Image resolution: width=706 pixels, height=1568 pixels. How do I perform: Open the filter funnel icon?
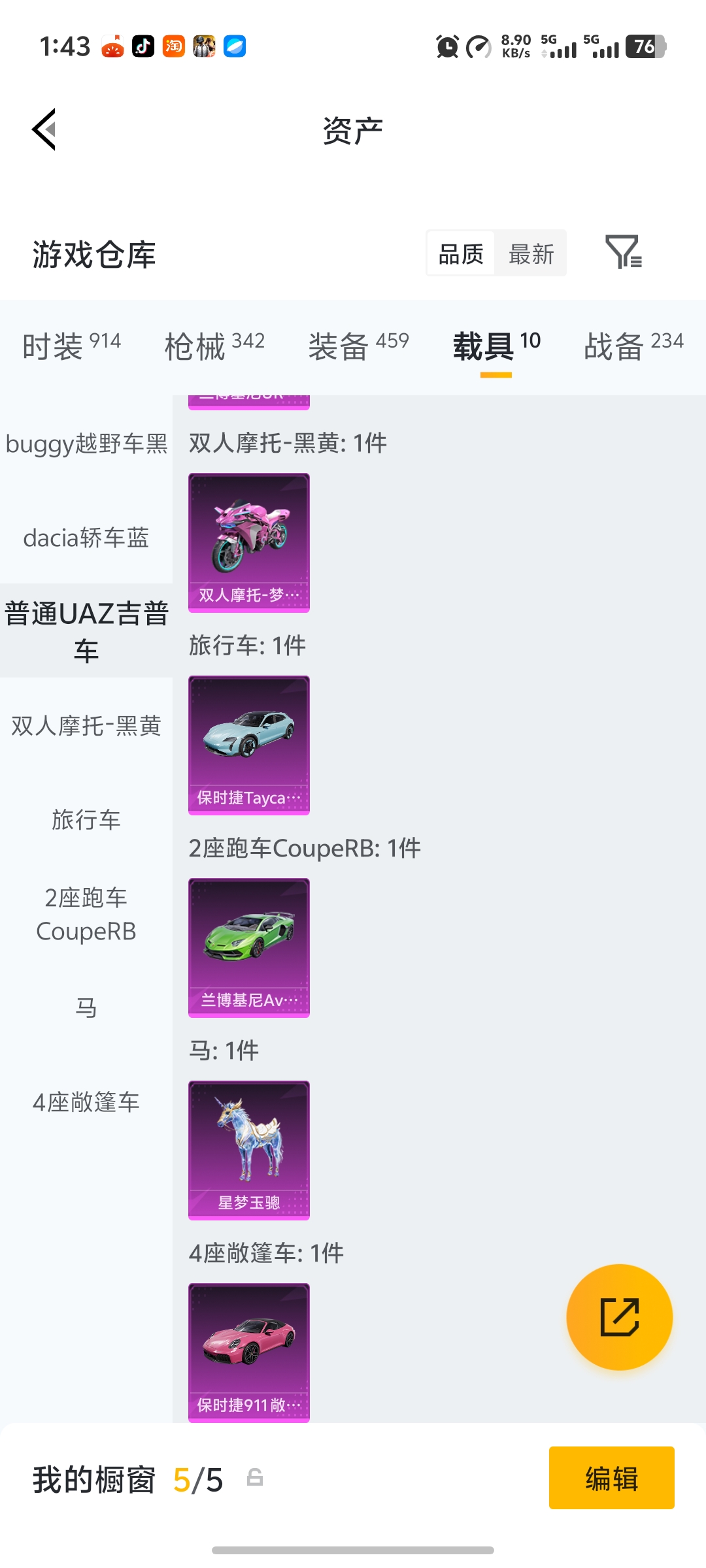pos(624,253)
